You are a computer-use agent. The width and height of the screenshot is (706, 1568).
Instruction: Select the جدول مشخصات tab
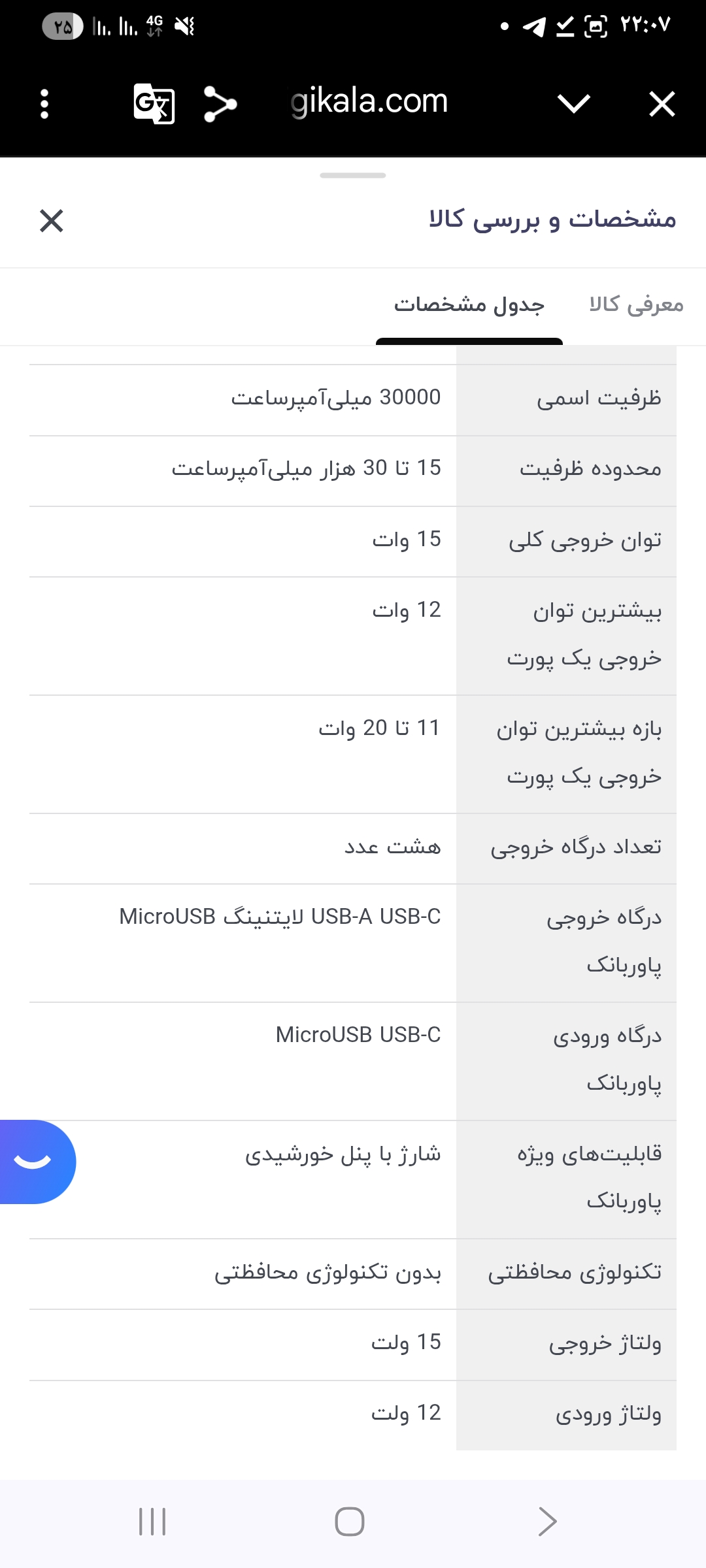click(x=469, y=305)
